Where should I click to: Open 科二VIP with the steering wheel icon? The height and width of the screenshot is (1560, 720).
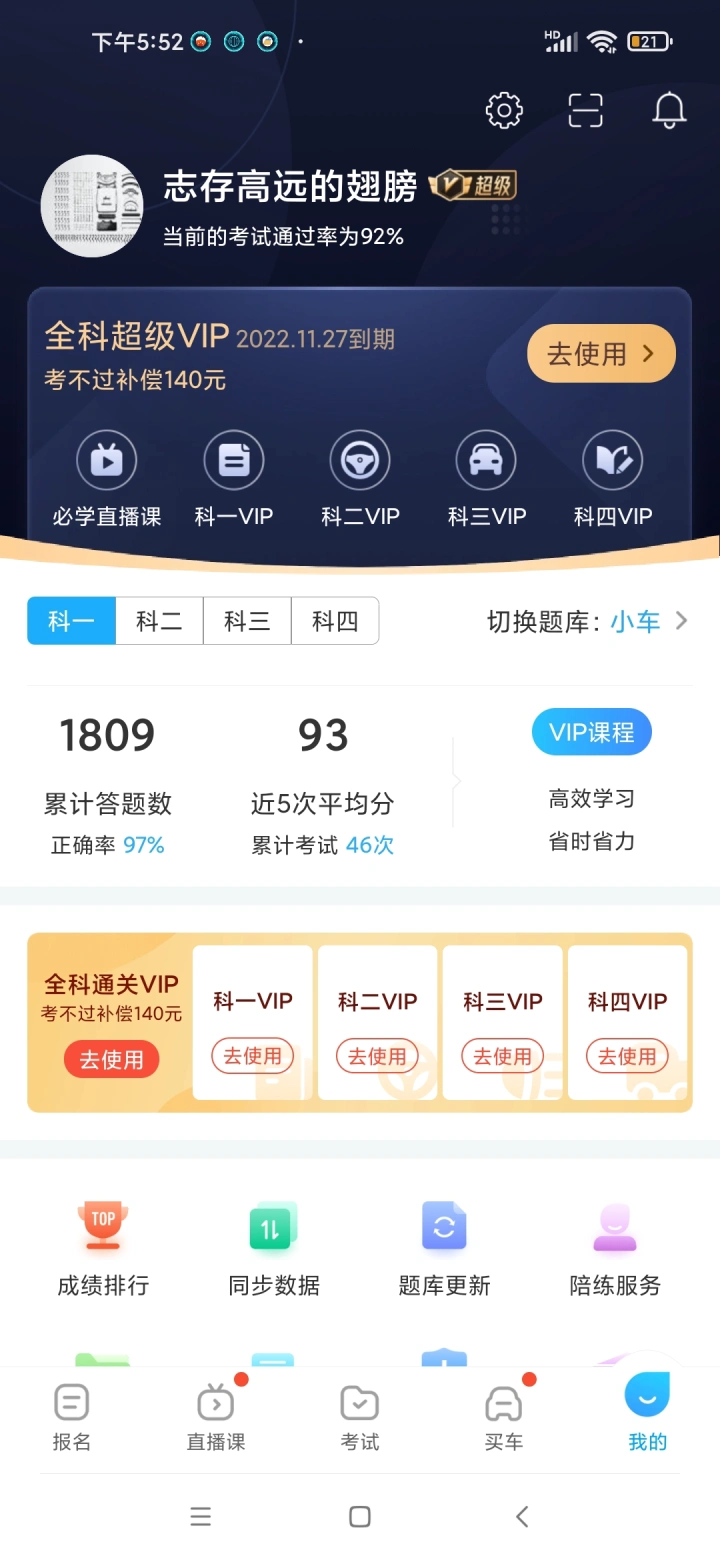tap(360, 480)
